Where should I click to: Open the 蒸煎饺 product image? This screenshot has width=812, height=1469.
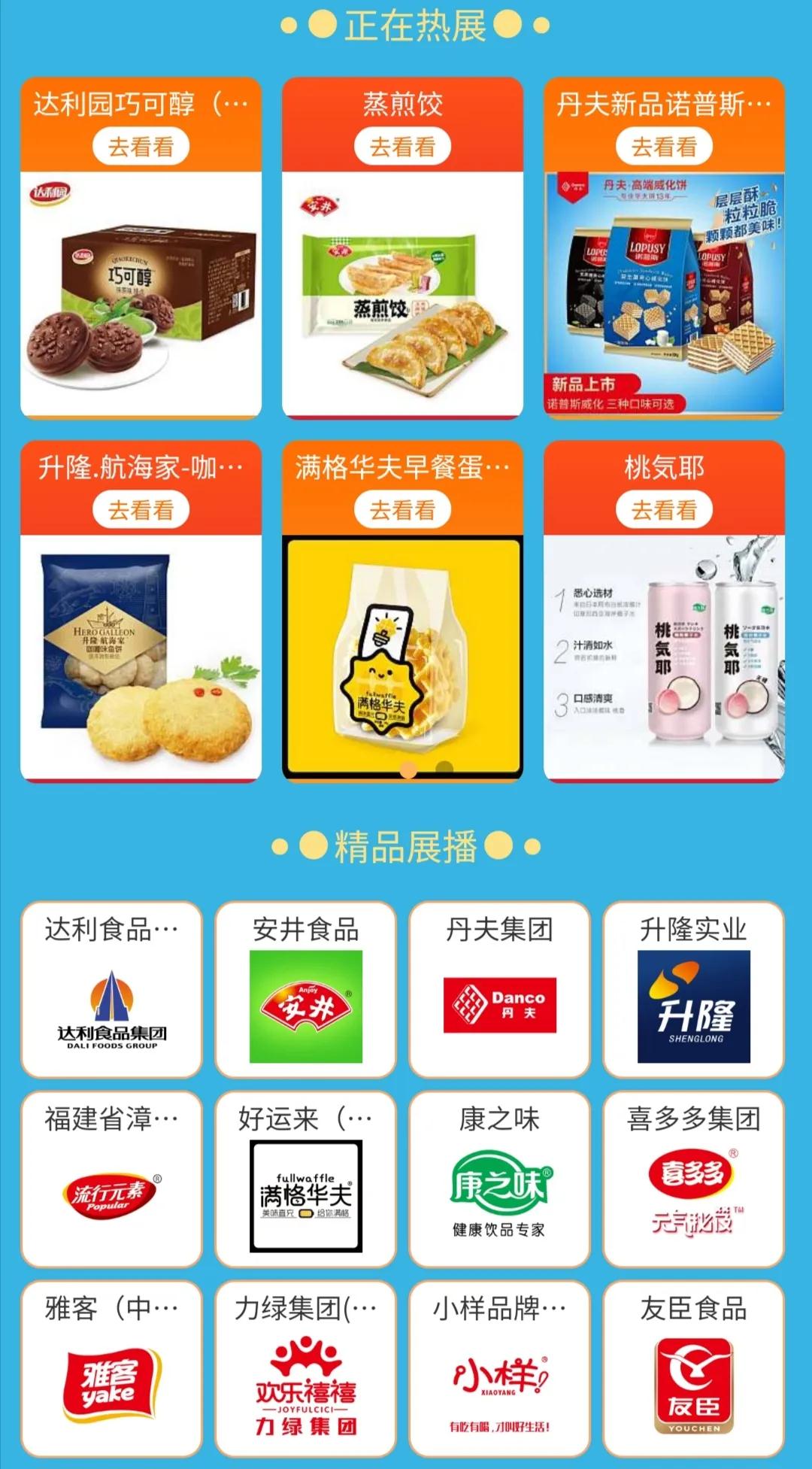click(402, 293)
